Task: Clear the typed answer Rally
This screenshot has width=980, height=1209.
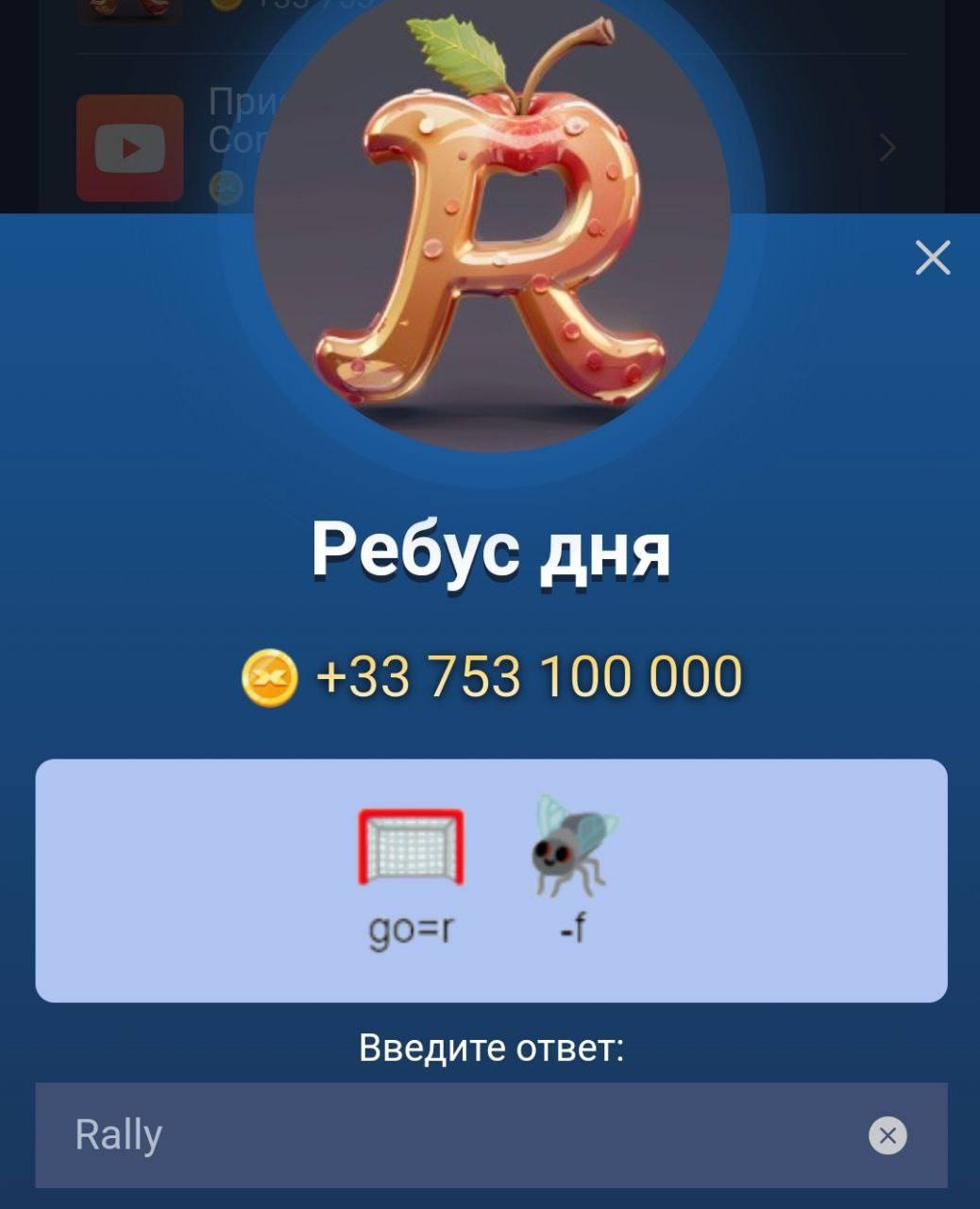Action: [x=887, y=1135]
